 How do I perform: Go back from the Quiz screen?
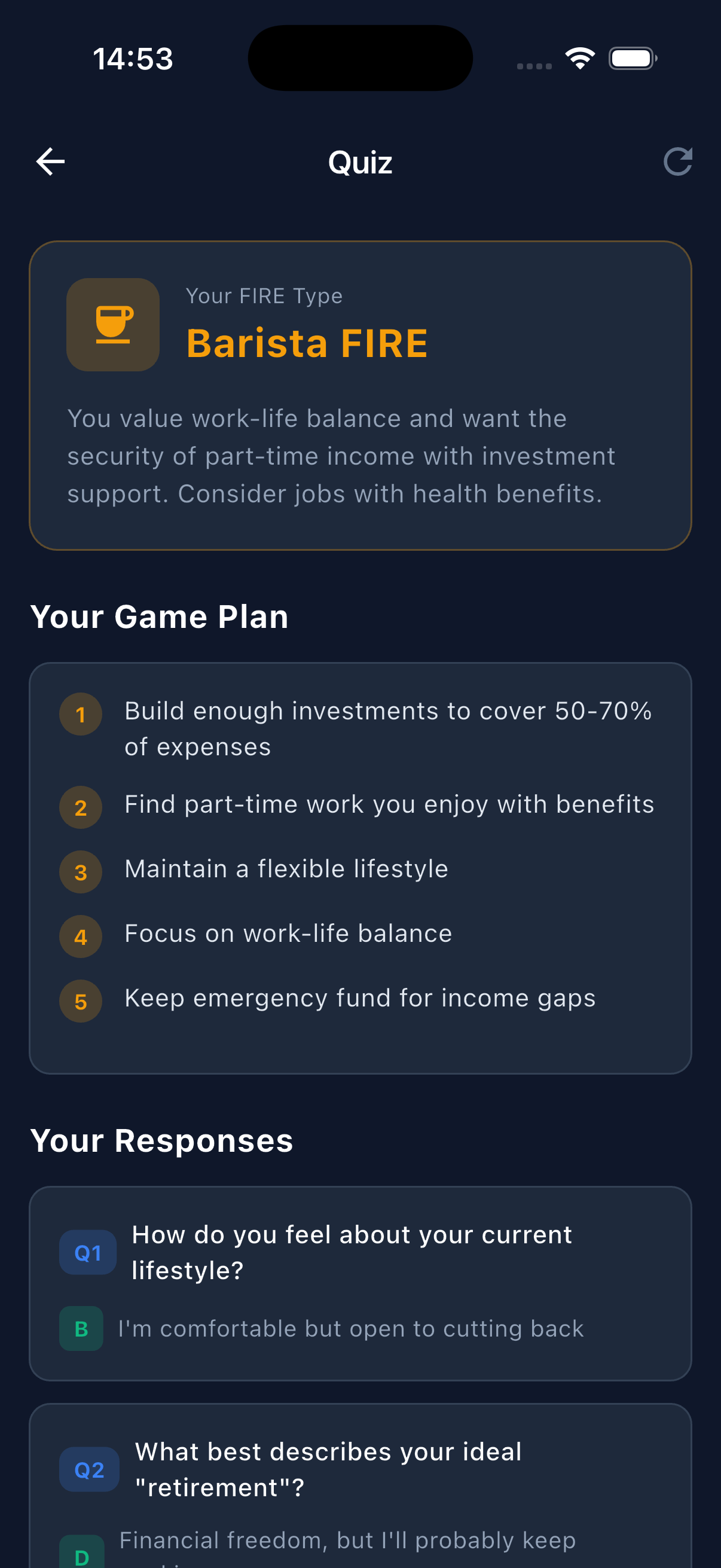pos(50,162)
